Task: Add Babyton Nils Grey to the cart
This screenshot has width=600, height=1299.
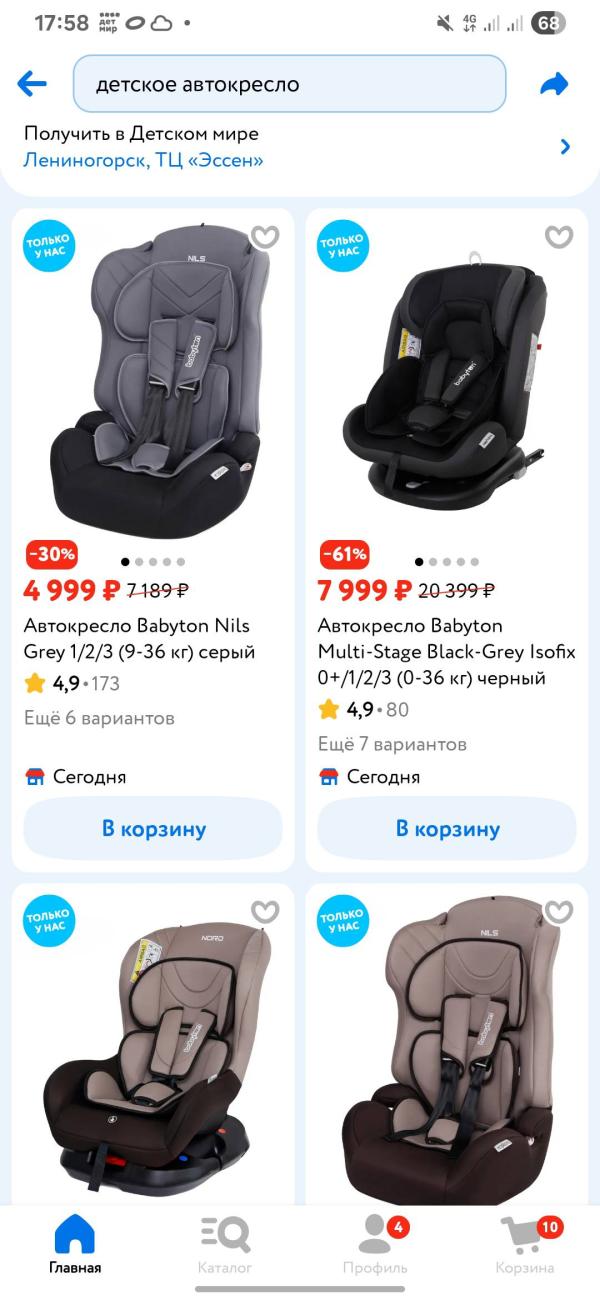Action: (x=153, y=829)
